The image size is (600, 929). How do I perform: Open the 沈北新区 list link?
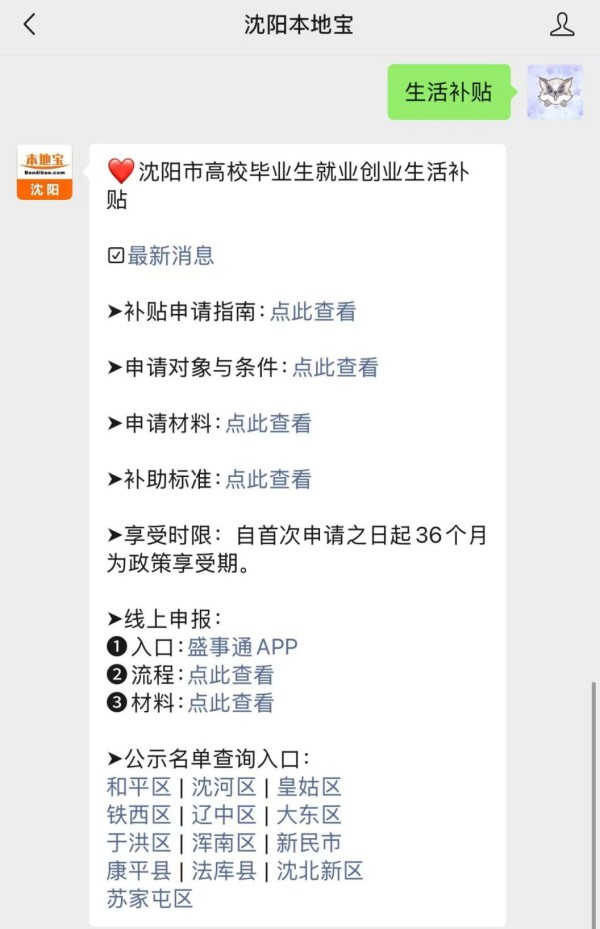pos(320,871)
